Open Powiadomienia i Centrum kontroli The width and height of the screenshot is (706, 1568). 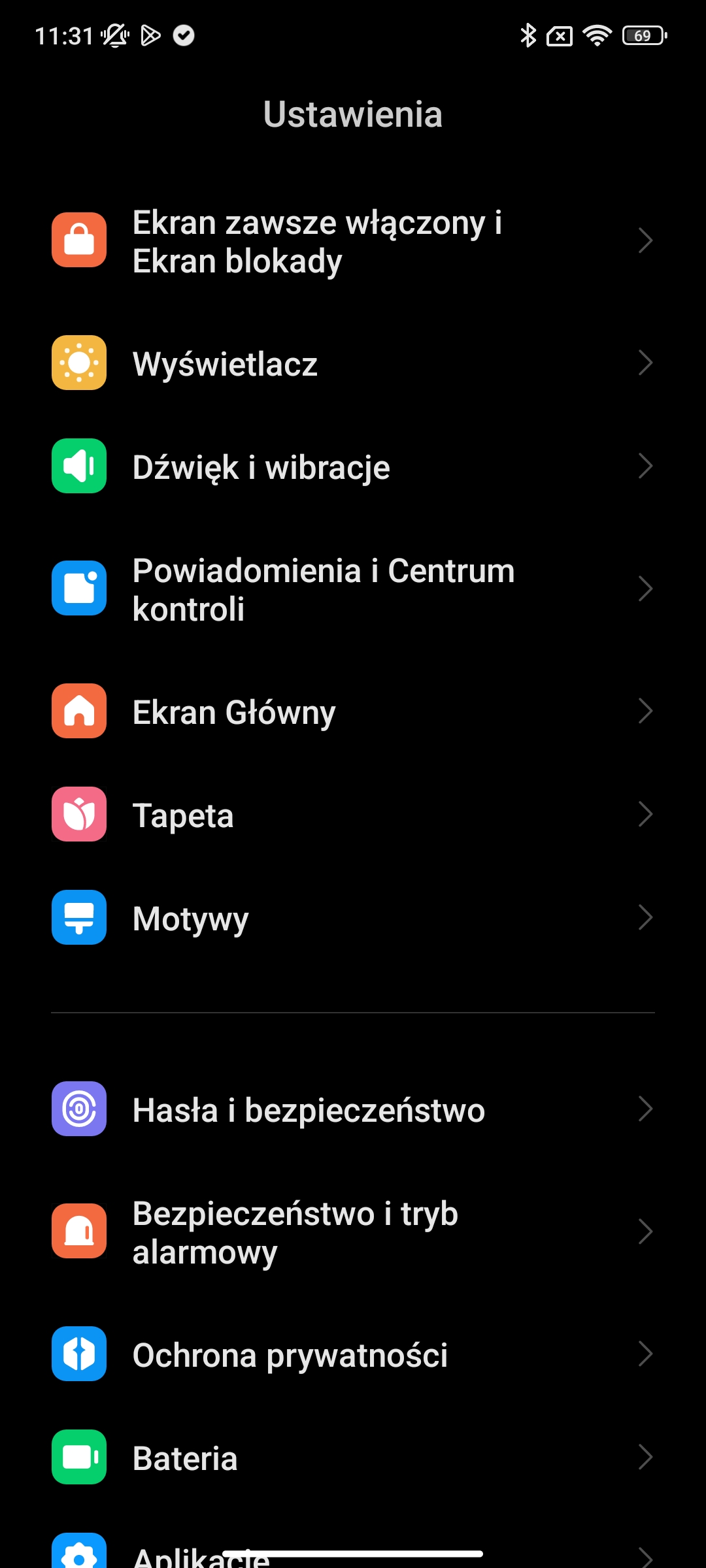click(x=353, y=589)
